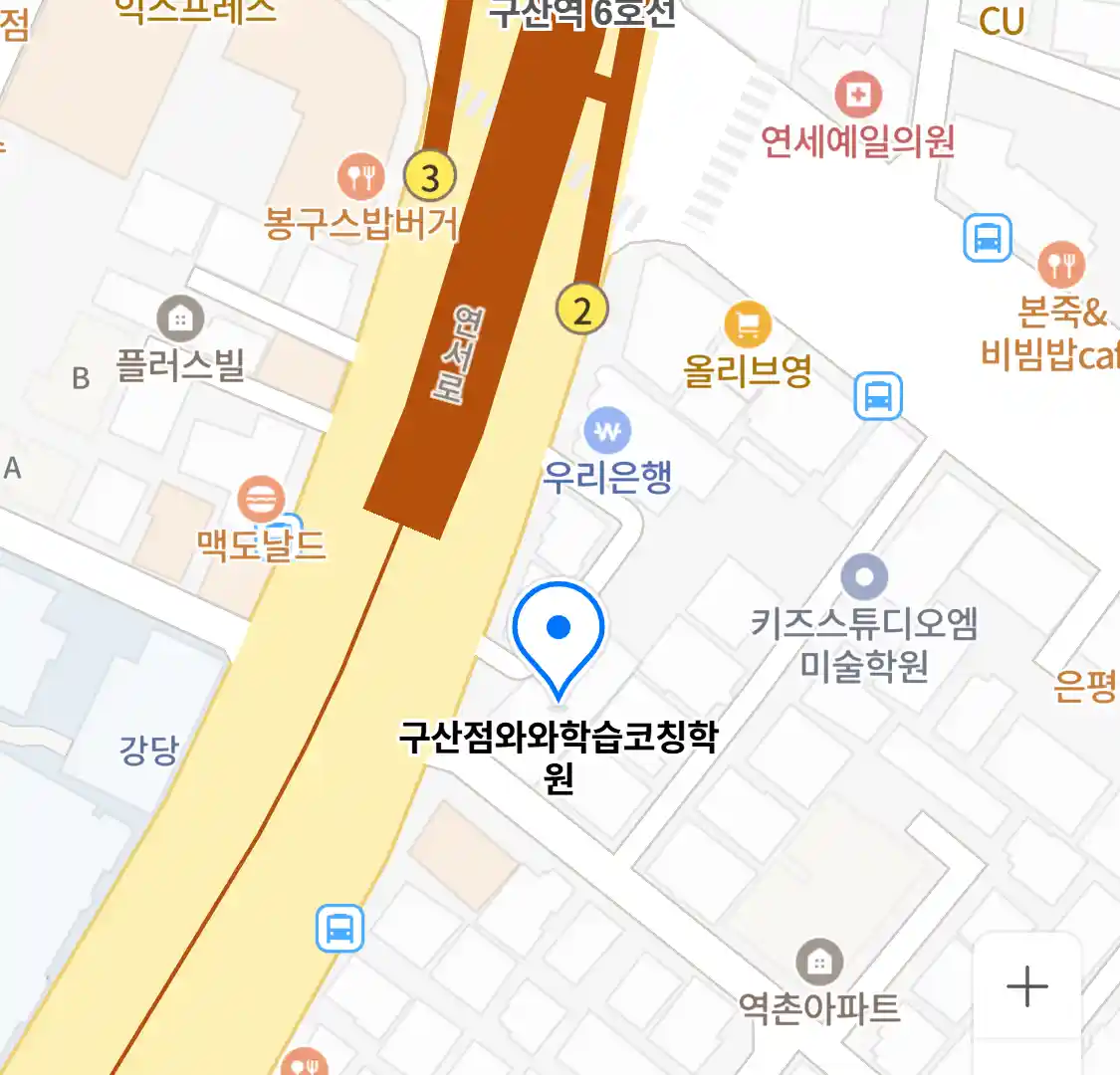The image size is (1120, 1075).
Task: Open the 본죽&비빔밥cafe restaurant marker
Action: coord(1062,265)
